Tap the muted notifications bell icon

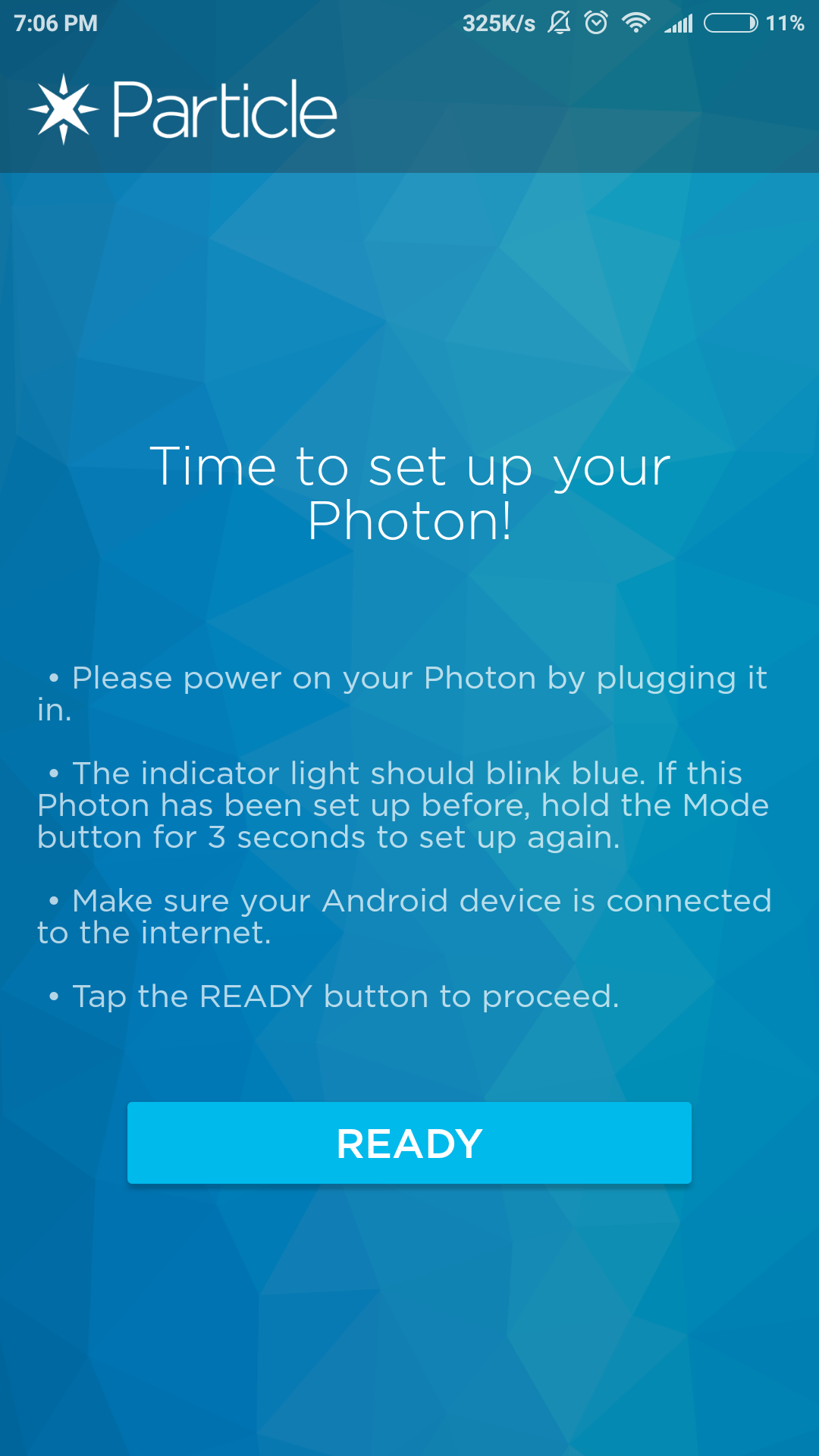tap(559, 23)
